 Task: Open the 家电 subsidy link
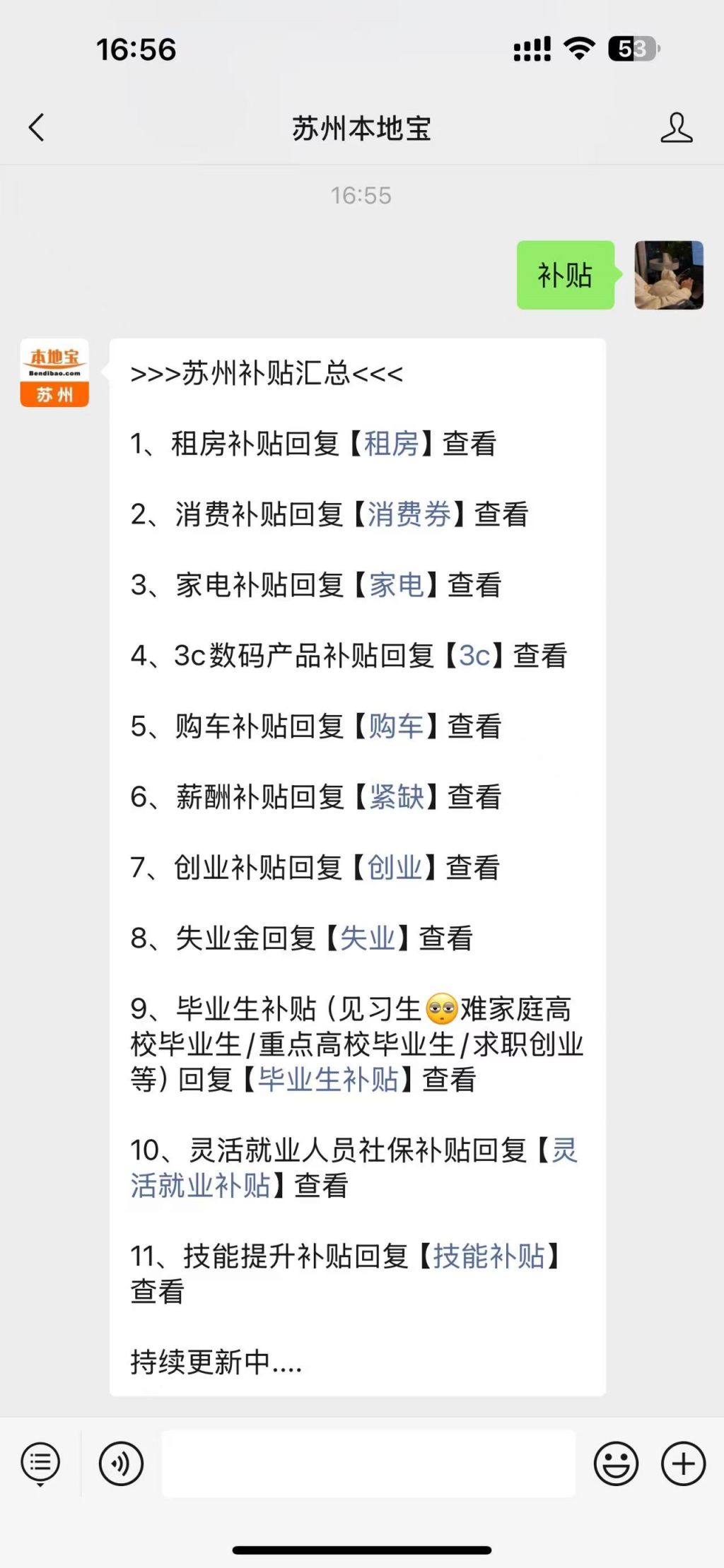click(x=396, y=585)
